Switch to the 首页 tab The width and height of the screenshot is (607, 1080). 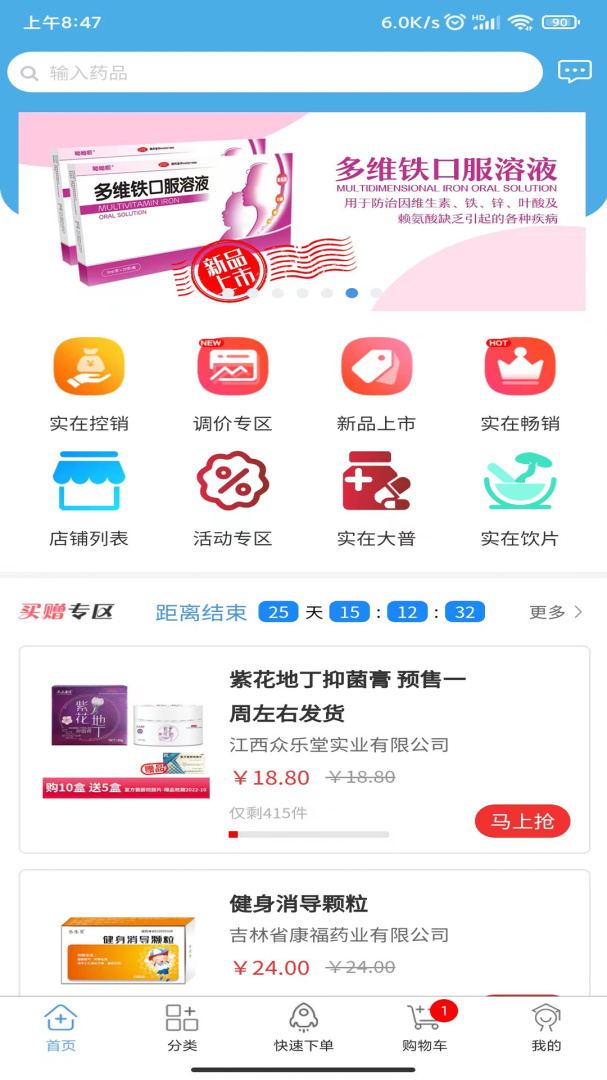61,1029
